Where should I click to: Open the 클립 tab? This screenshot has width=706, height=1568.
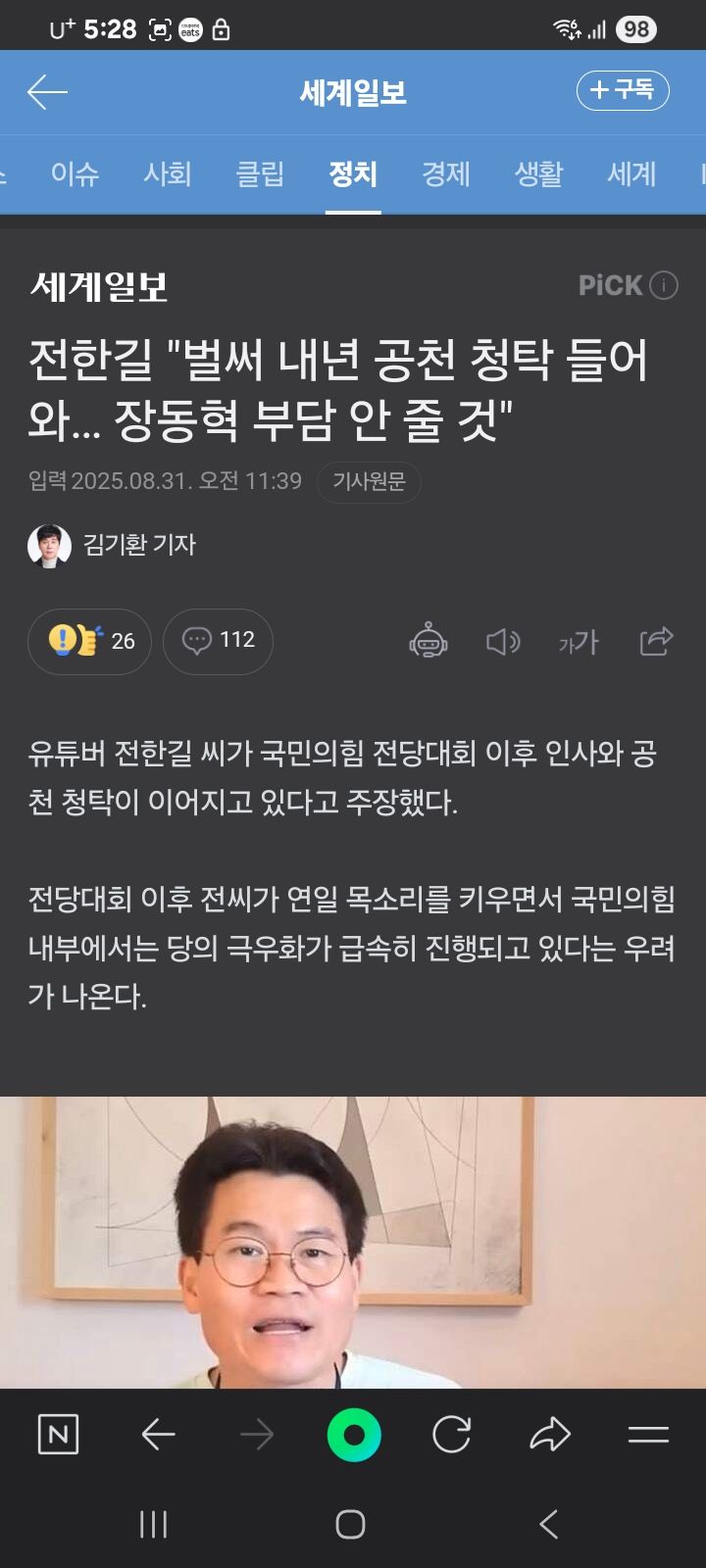260,174
